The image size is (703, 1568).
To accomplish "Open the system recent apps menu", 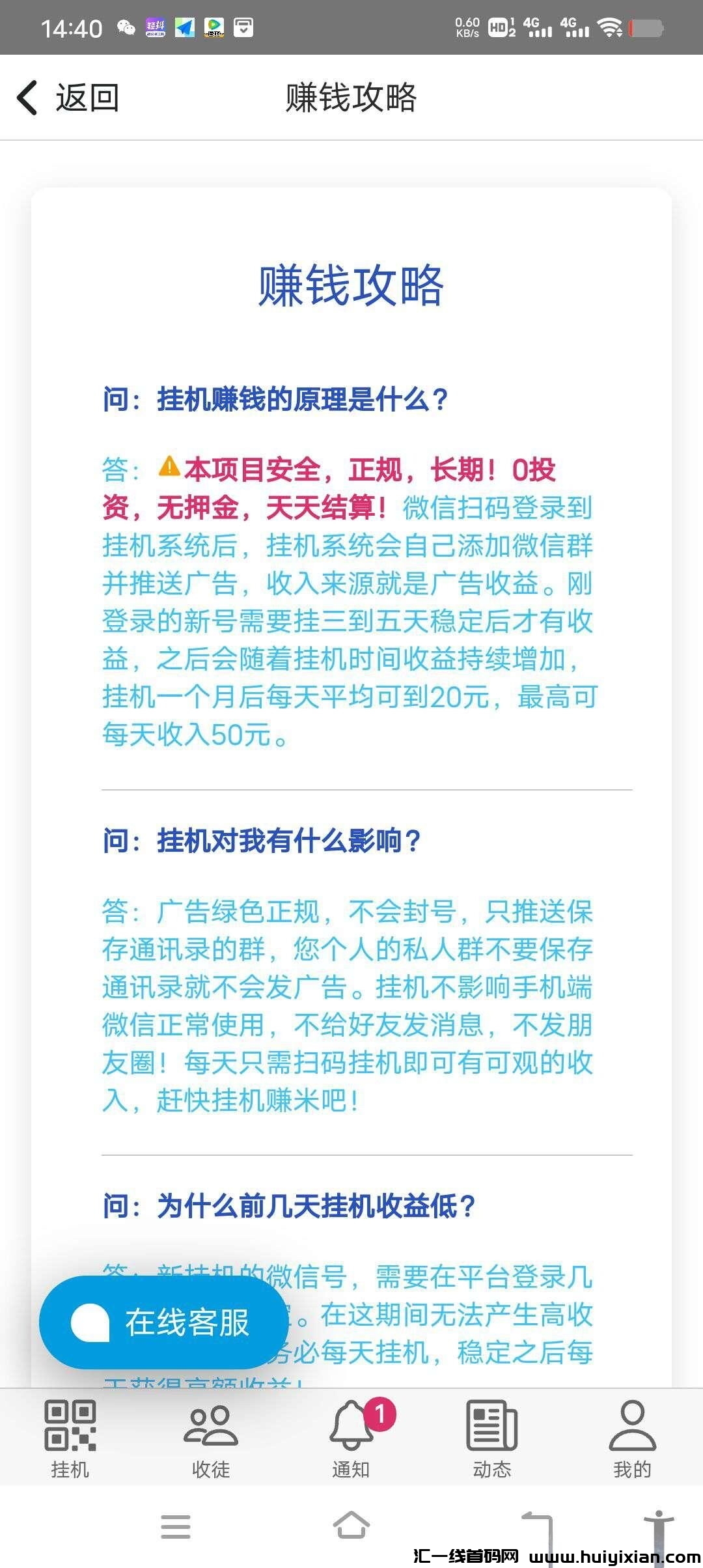I will click(x=175, y=1527).
